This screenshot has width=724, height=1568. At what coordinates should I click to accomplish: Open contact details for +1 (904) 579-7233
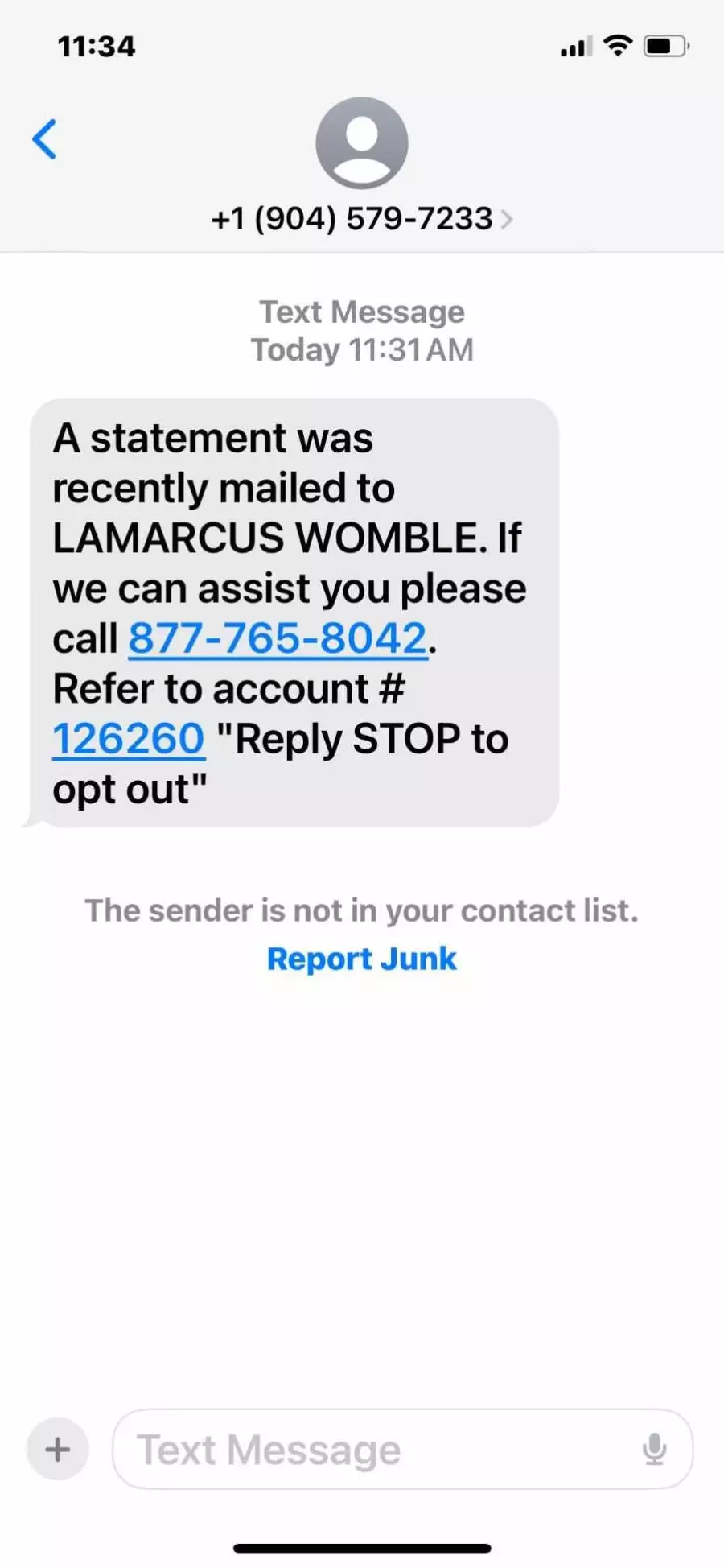(x=361, y=218)
